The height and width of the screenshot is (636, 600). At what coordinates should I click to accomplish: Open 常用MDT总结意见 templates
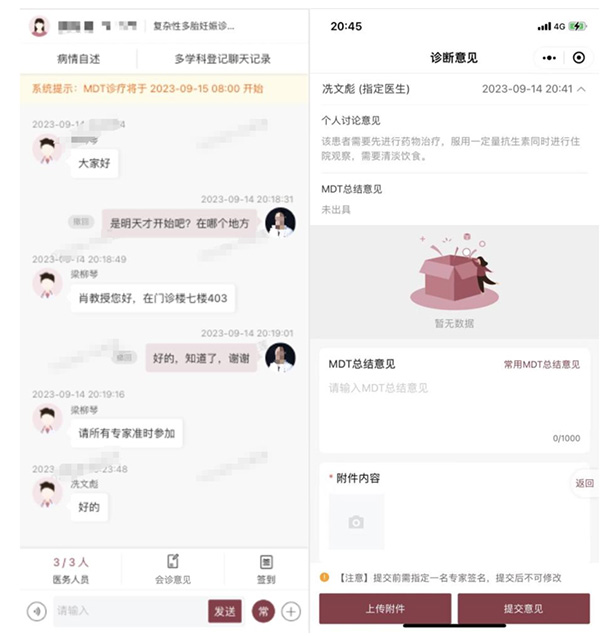click(541, 365)
